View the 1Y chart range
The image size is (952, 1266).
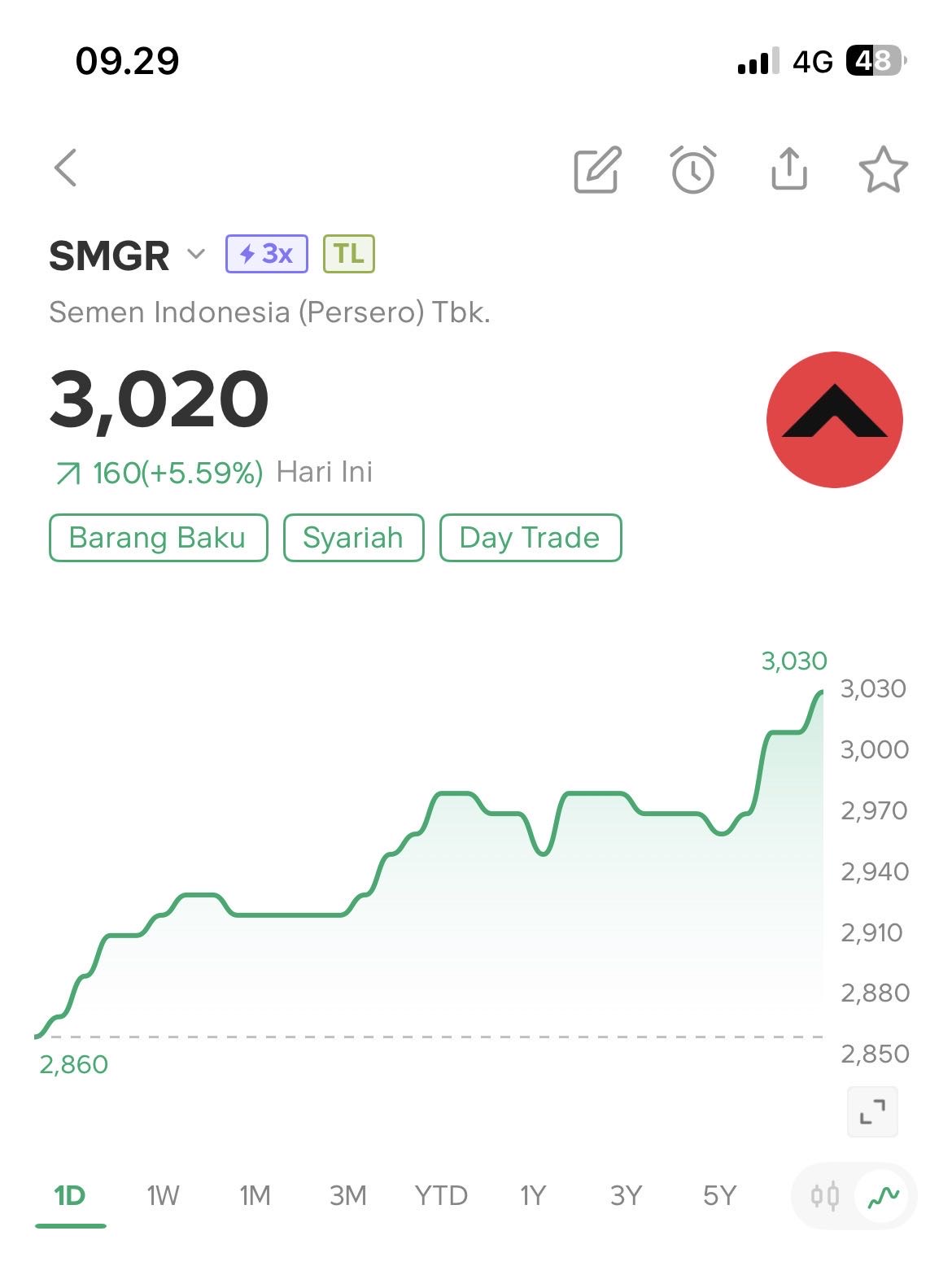pos(533,1196)
